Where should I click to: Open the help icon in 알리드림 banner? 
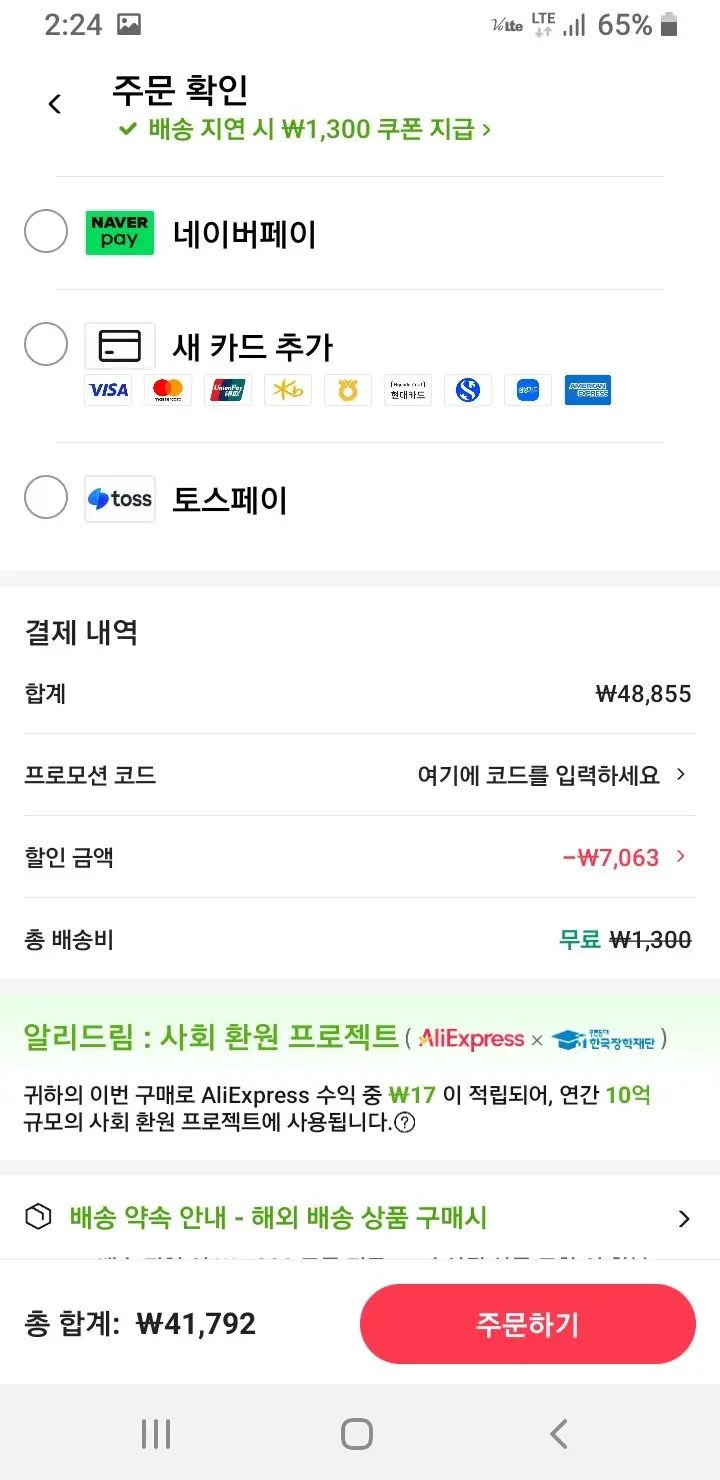[x=405, y=1122]
